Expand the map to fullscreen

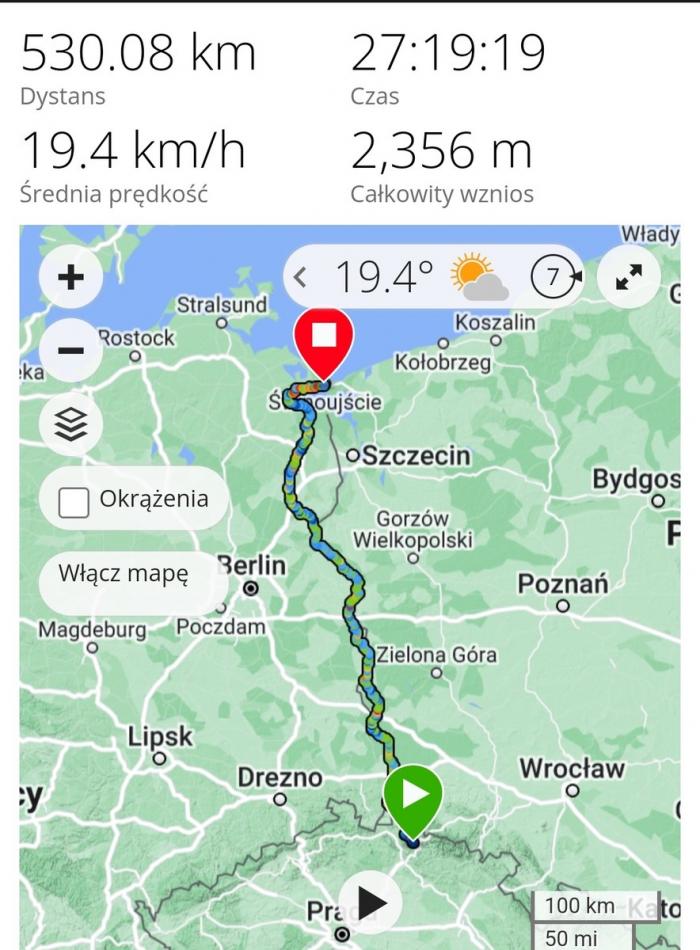[x=629, y=277]
